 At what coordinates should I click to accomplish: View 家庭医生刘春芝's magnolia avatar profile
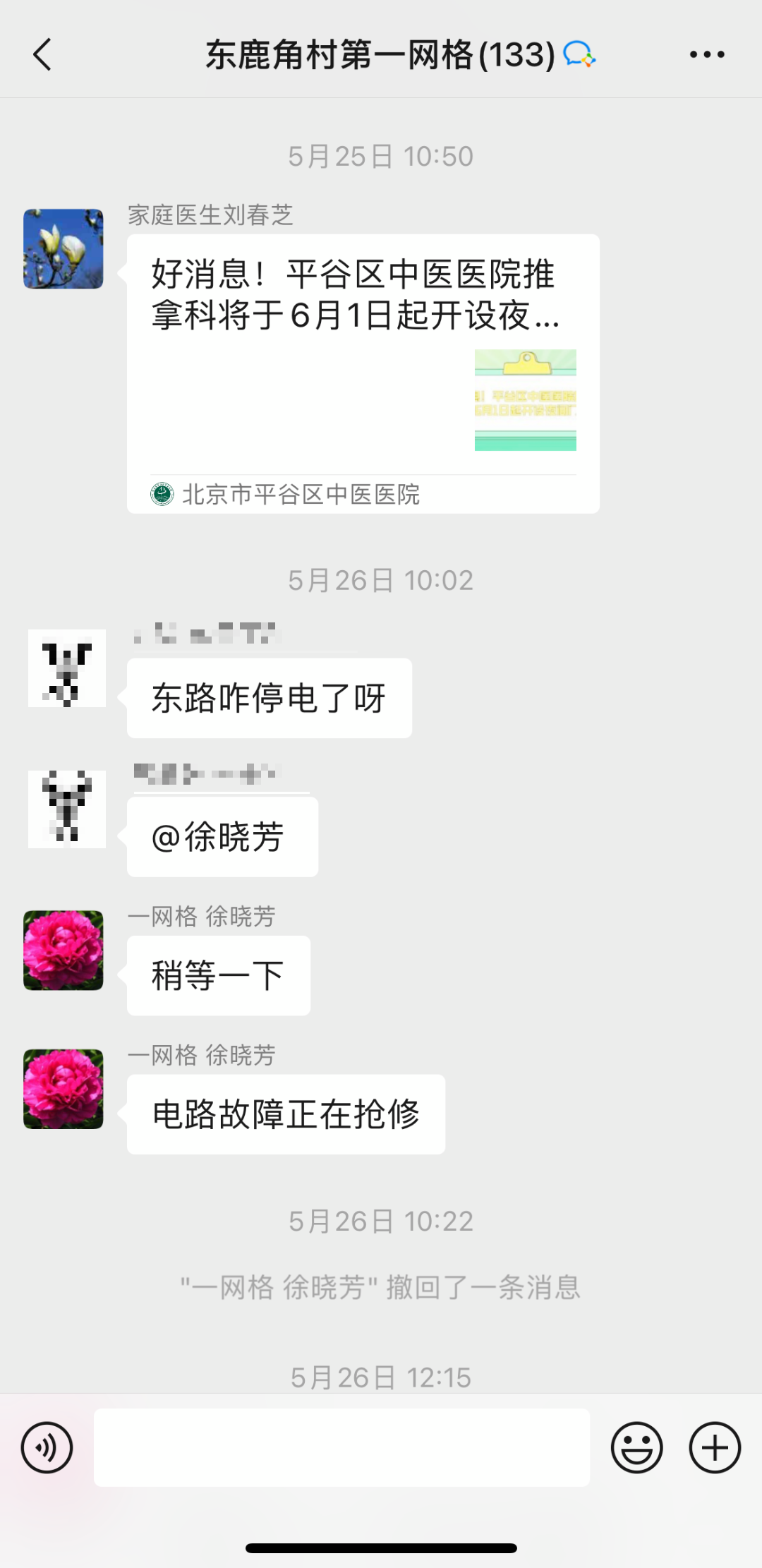click(64, 248)
